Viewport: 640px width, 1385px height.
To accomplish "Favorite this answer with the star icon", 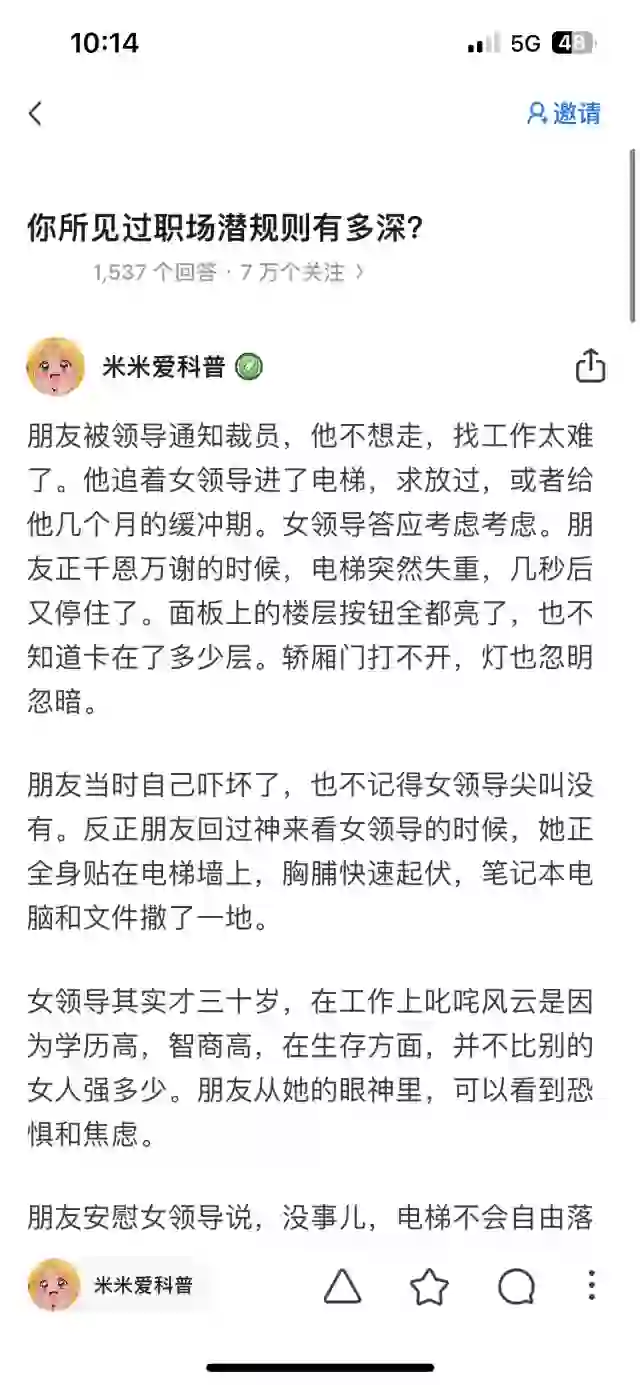I will click(429, 1286).
